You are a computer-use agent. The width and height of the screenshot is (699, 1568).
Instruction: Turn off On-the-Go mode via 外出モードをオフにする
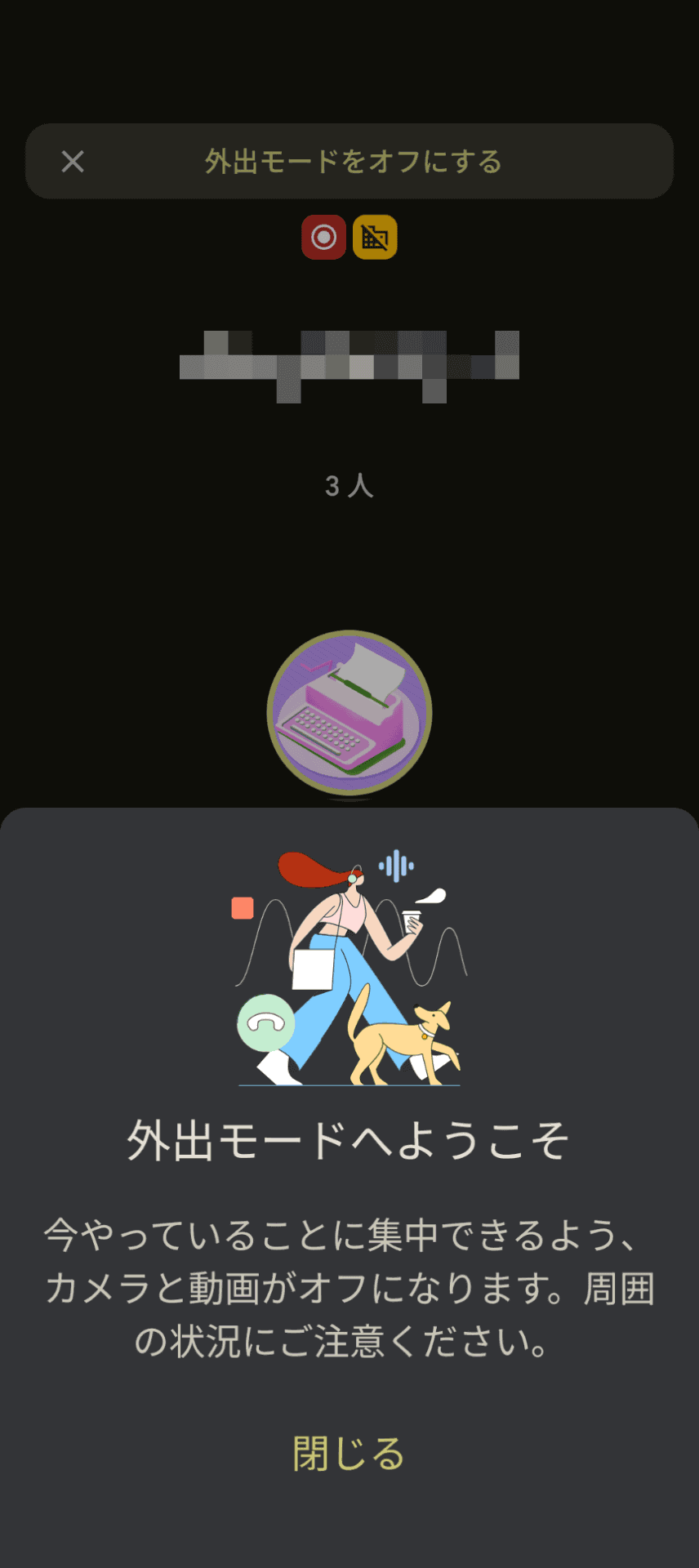tap(352, 162)
